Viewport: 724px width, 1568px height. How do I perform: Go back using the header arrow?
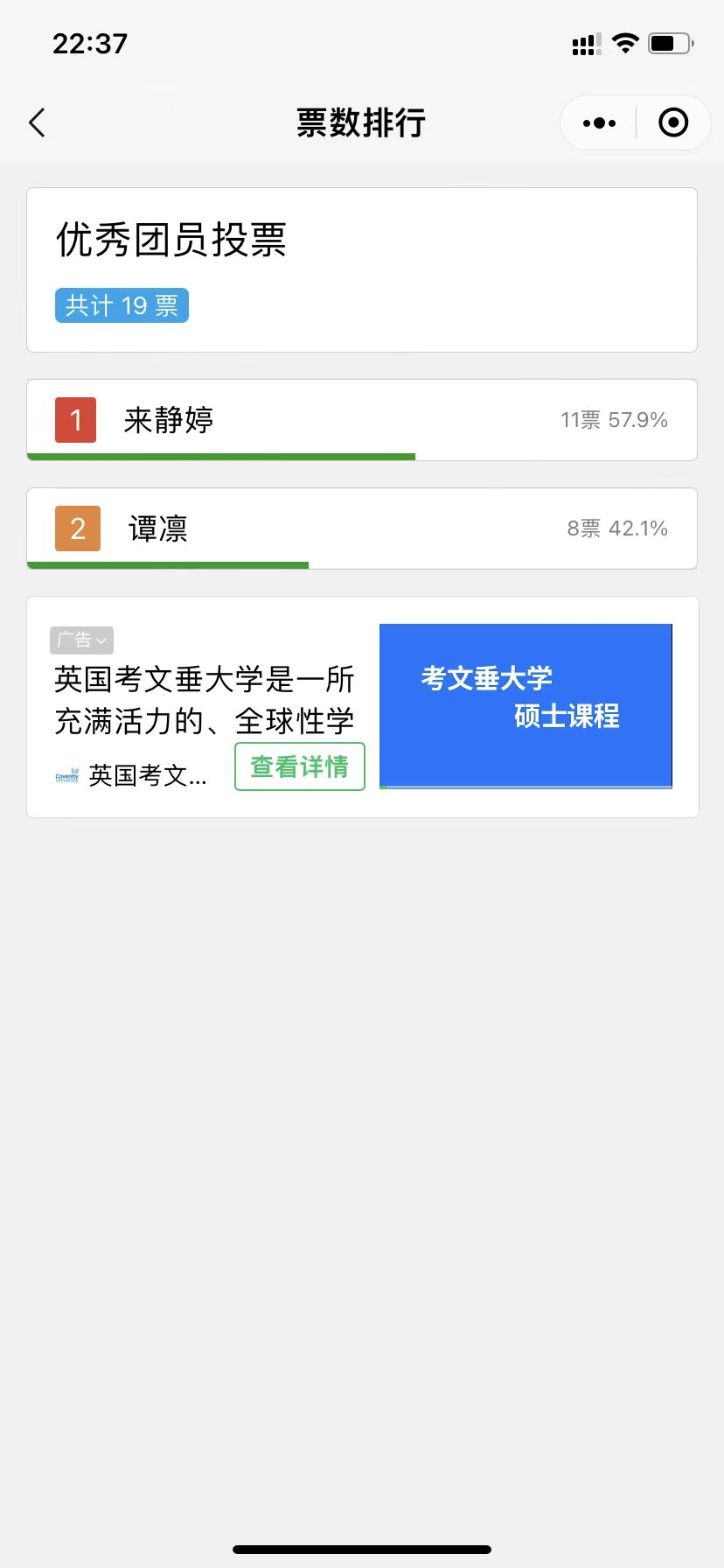point(37,122)
